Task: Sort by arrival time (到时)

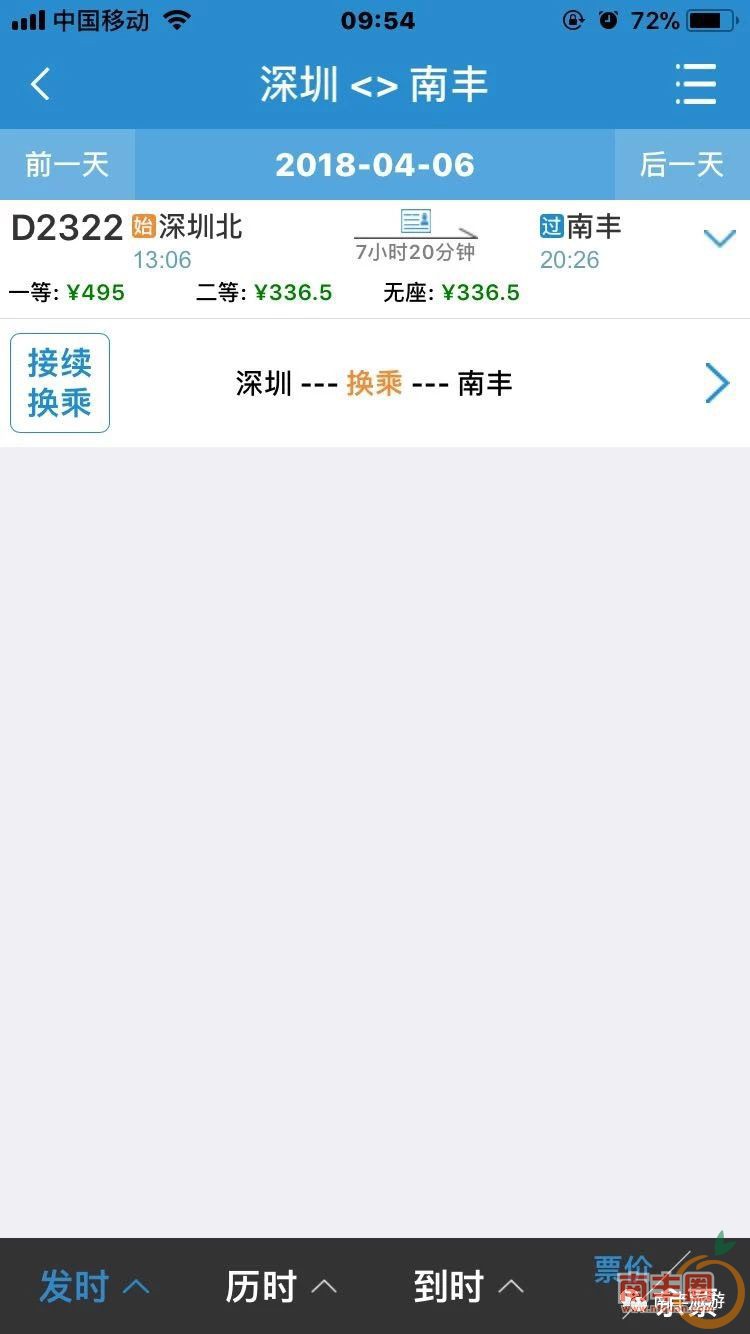Action: tap(468, 1287)
